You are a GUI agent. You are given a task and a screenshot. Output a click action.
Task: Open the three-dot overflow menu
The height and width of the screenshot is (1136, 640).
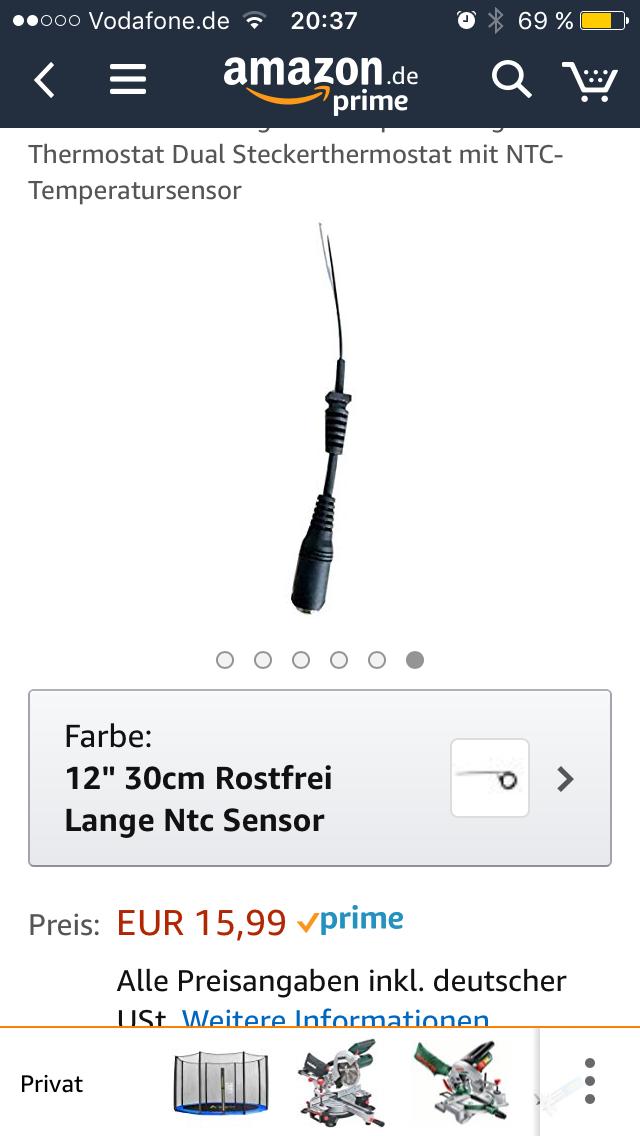[x=590, y=1082]
